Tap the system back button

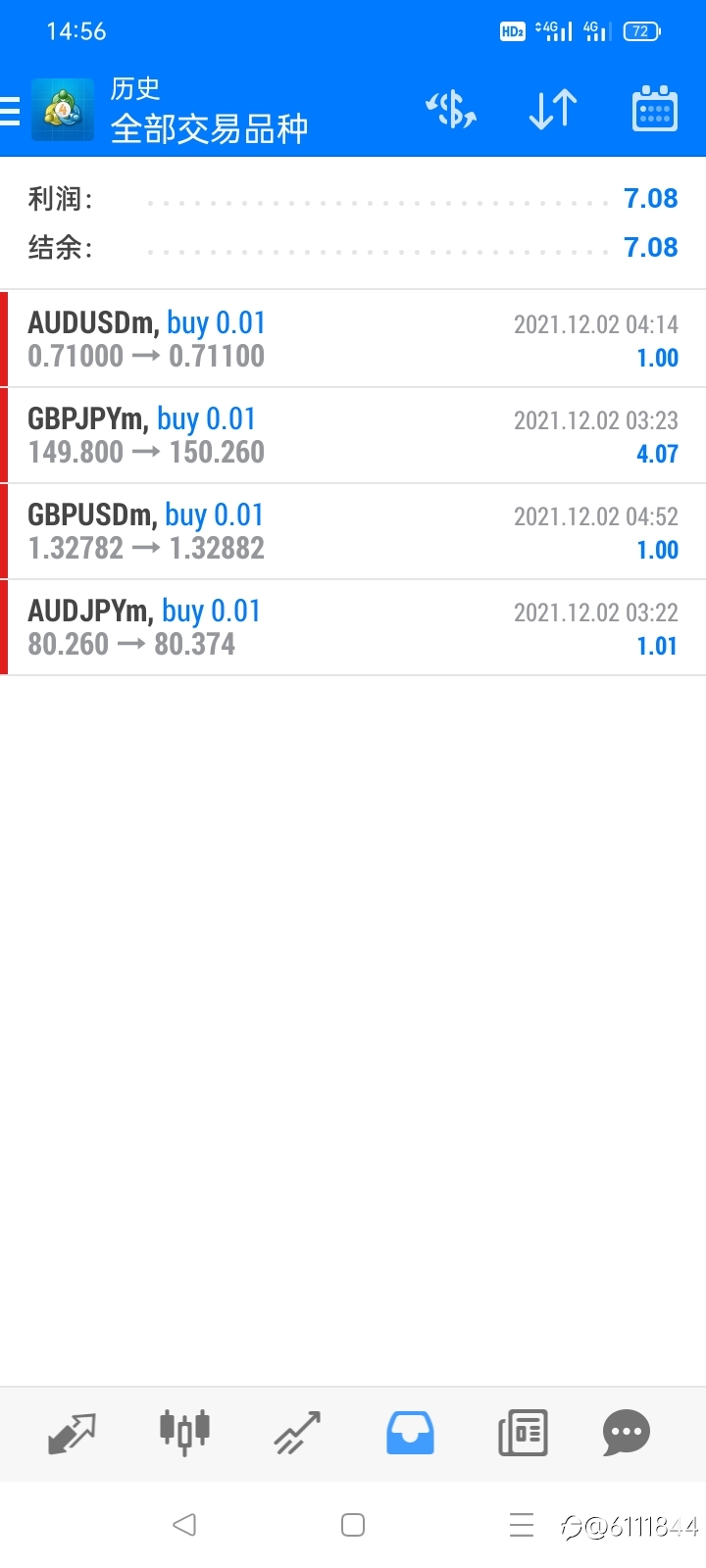184,1524
